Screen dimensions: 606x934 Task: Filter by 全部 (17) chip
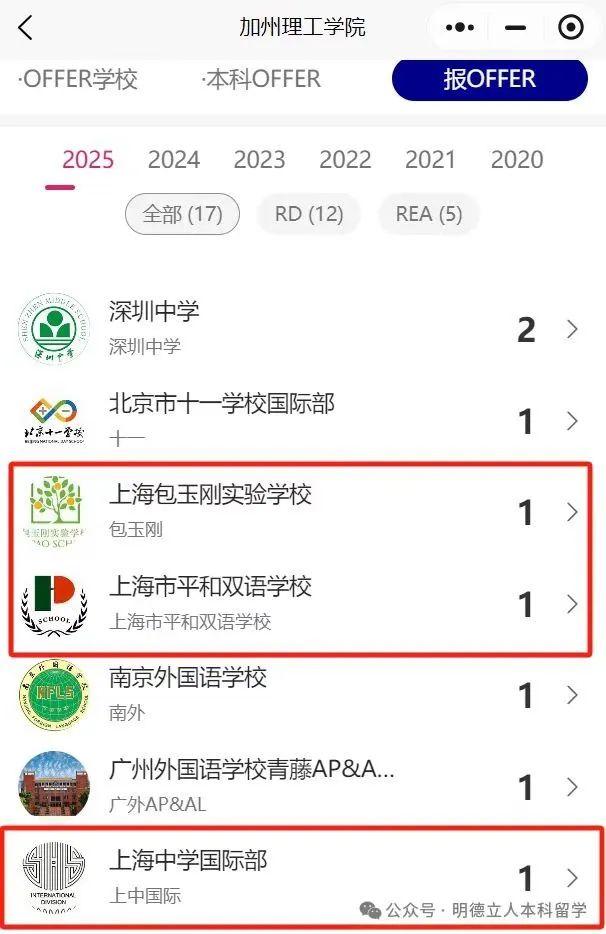pyautogui.click(x=182, y=214)
